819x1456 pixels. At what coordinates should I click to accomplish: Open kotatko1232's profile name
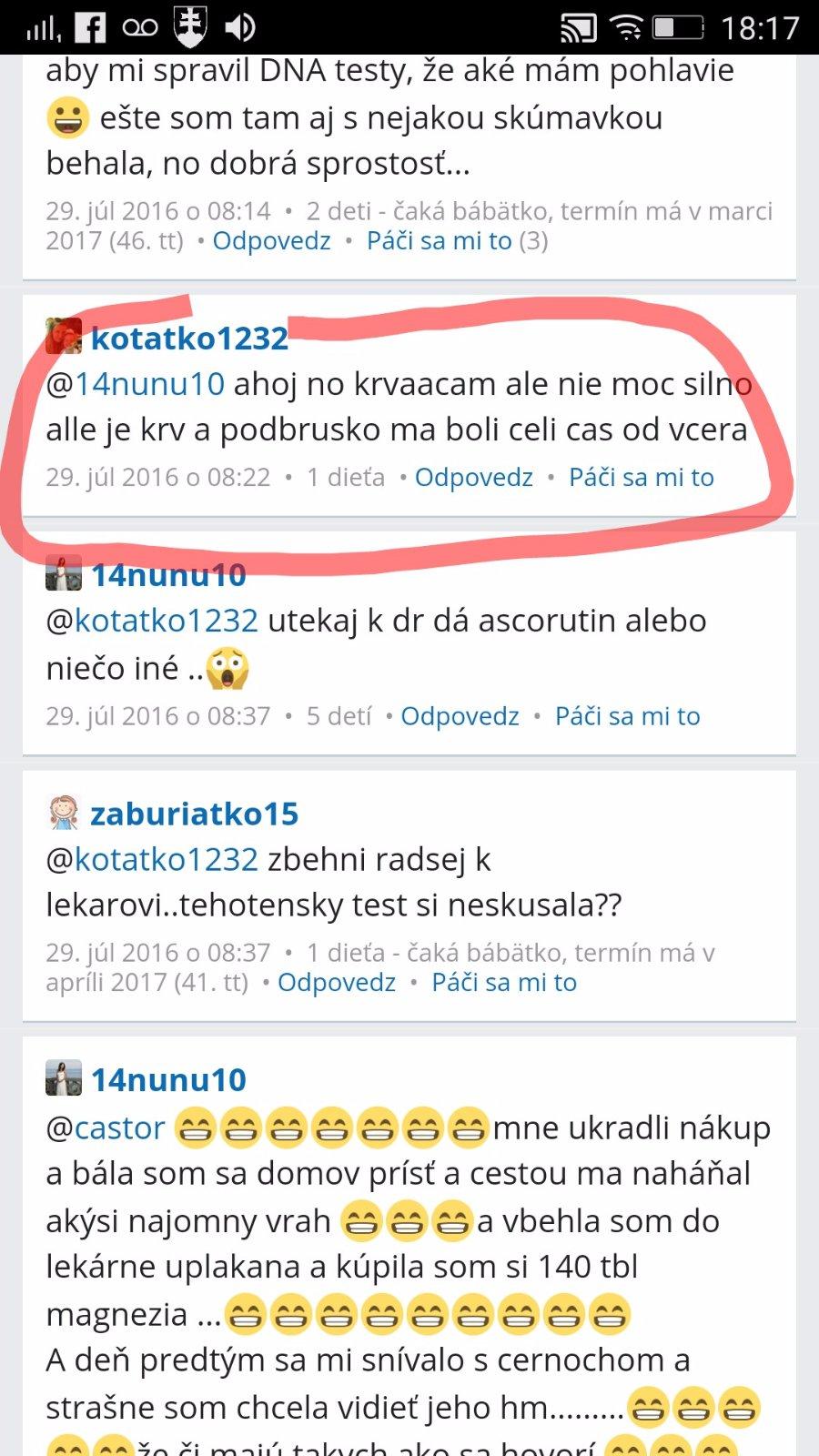click(189, 339)
